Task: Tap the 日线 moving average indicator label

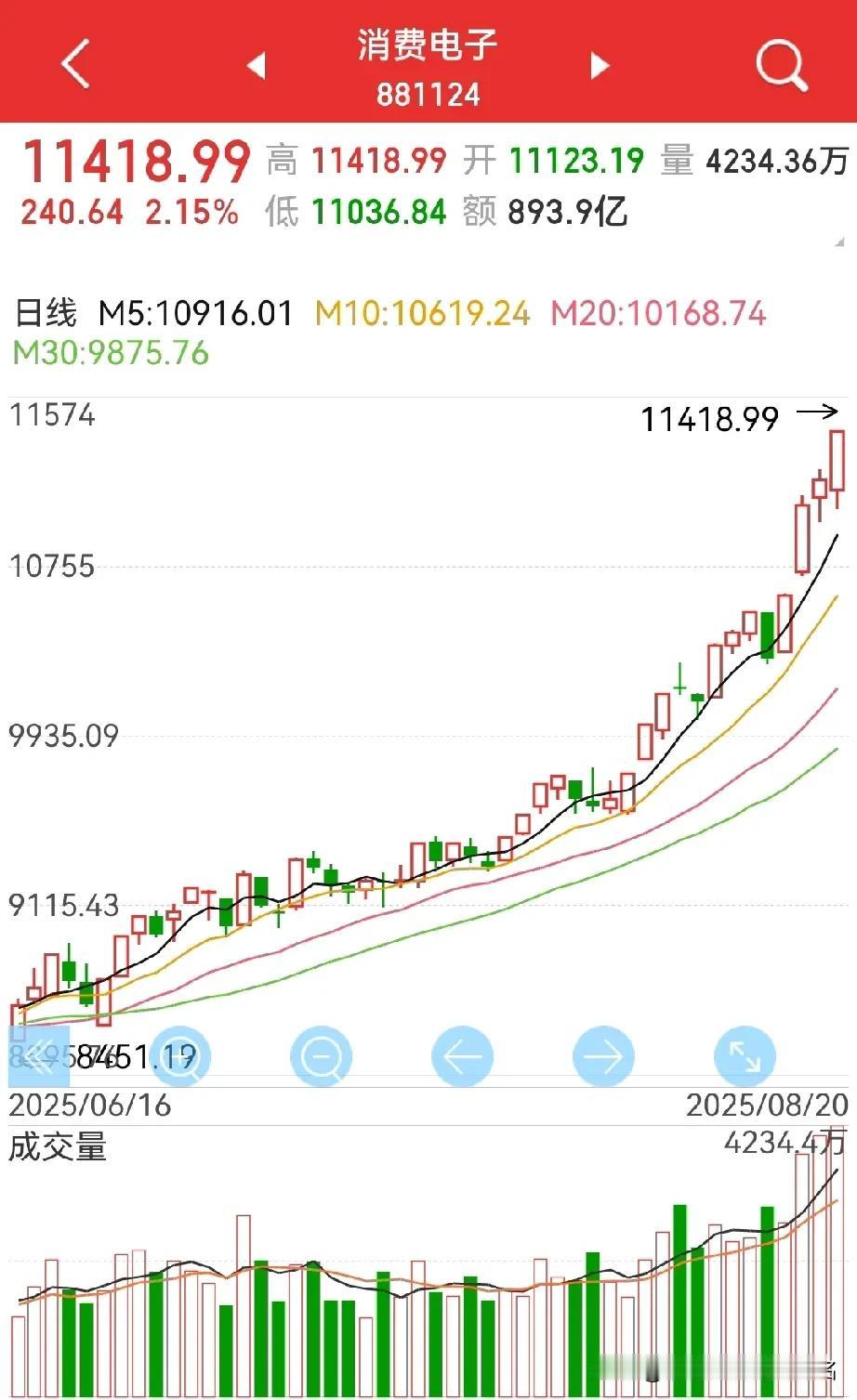Action: (46, 313)
